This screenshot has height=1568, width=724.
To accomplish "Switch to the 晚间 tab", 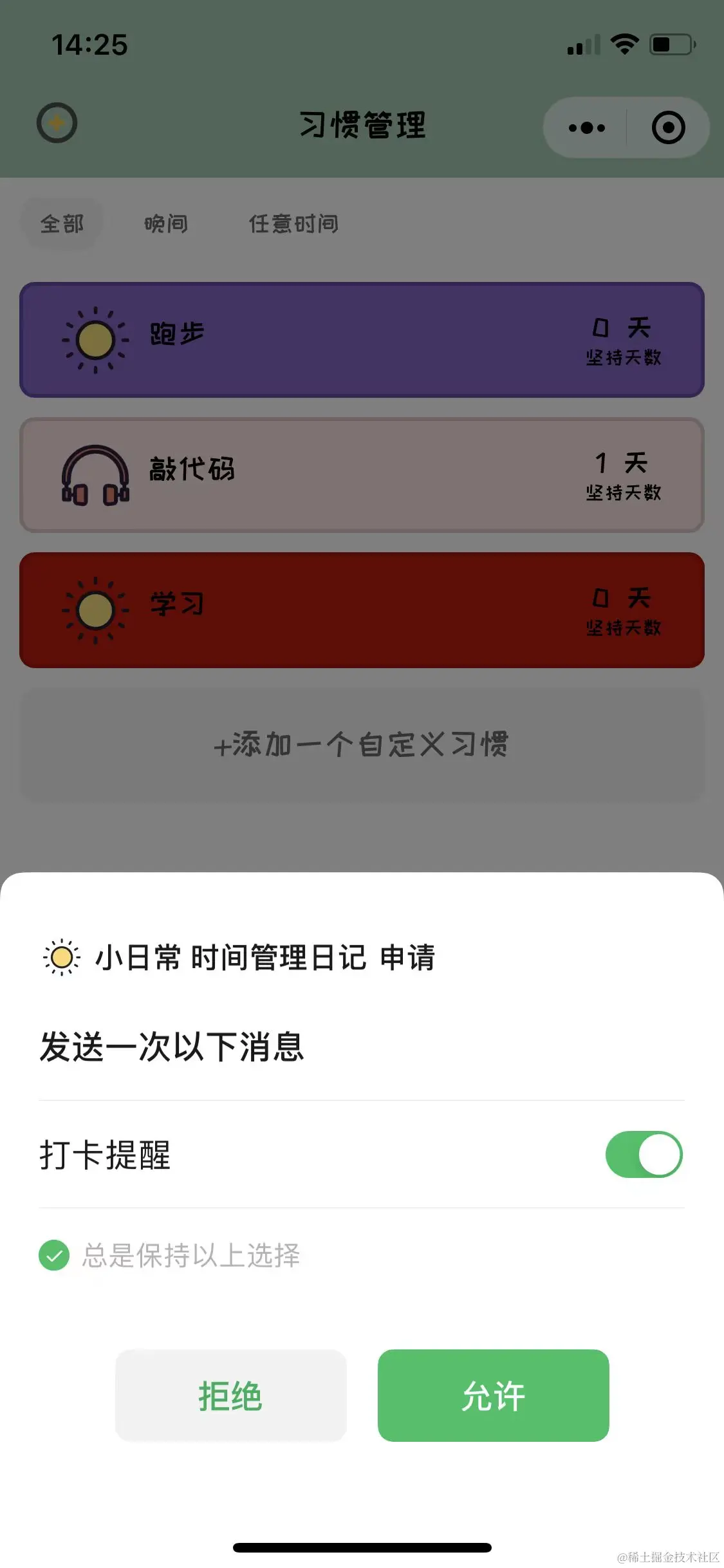I will click(166, 223).
